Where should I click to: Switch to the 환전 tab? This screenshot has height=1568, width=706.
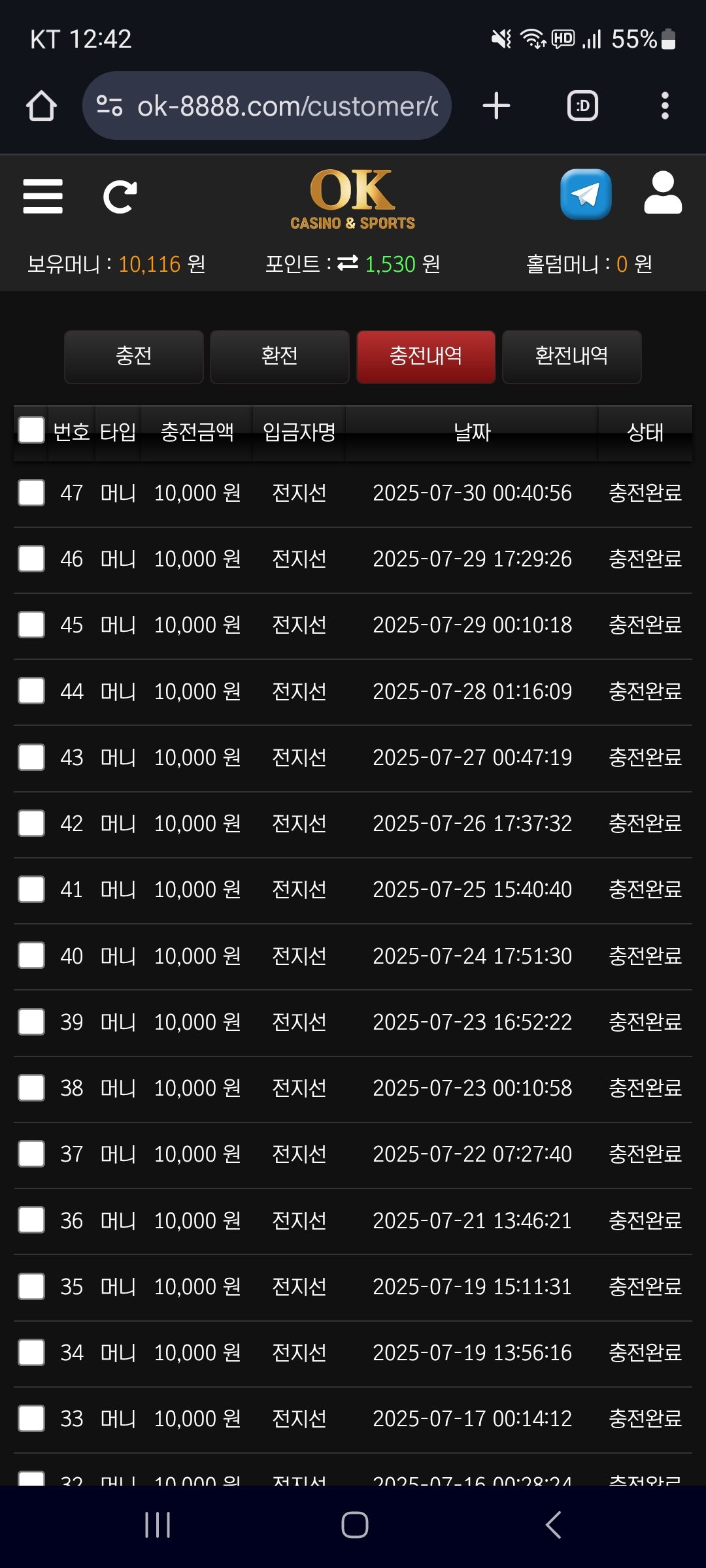tap(280, 356)
